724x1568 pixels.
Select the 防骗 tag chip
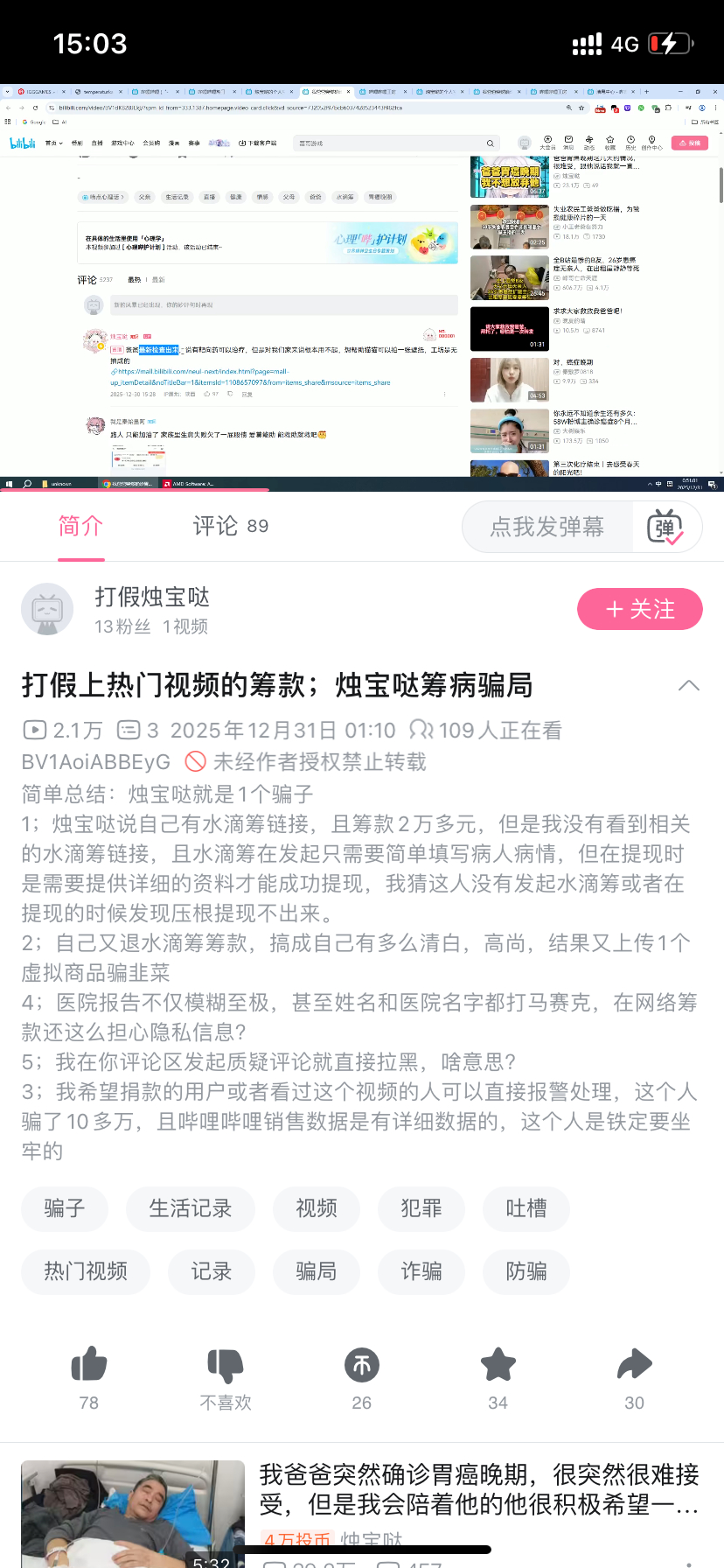[x=526, y=1271]
